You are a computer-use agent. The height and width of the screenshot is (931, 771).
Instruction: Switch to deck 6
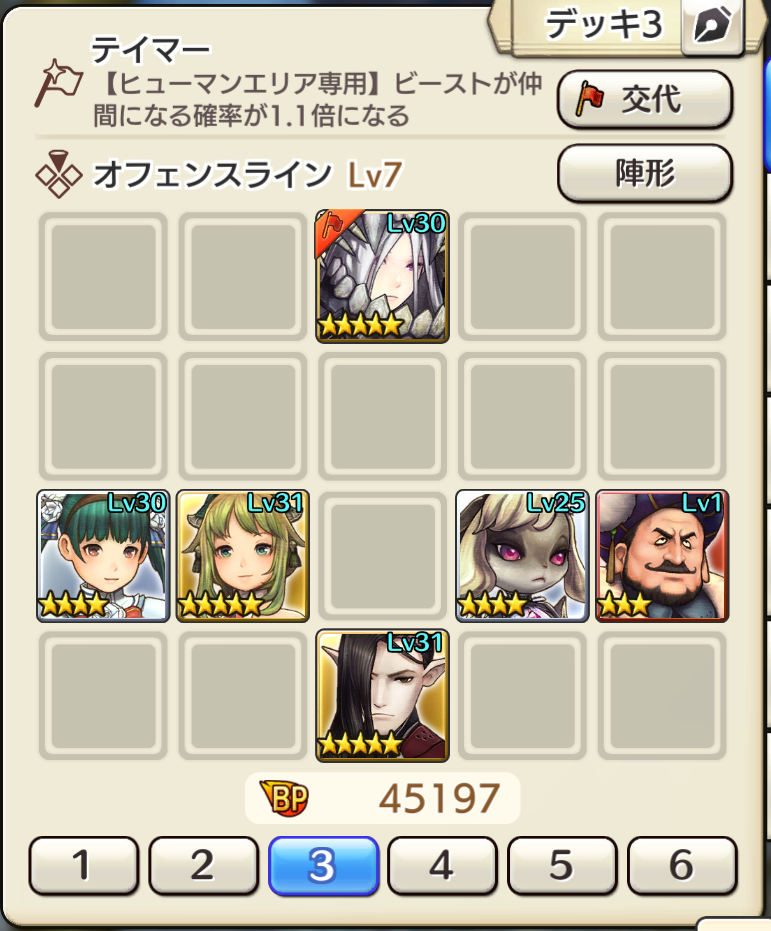coord(682,865)
